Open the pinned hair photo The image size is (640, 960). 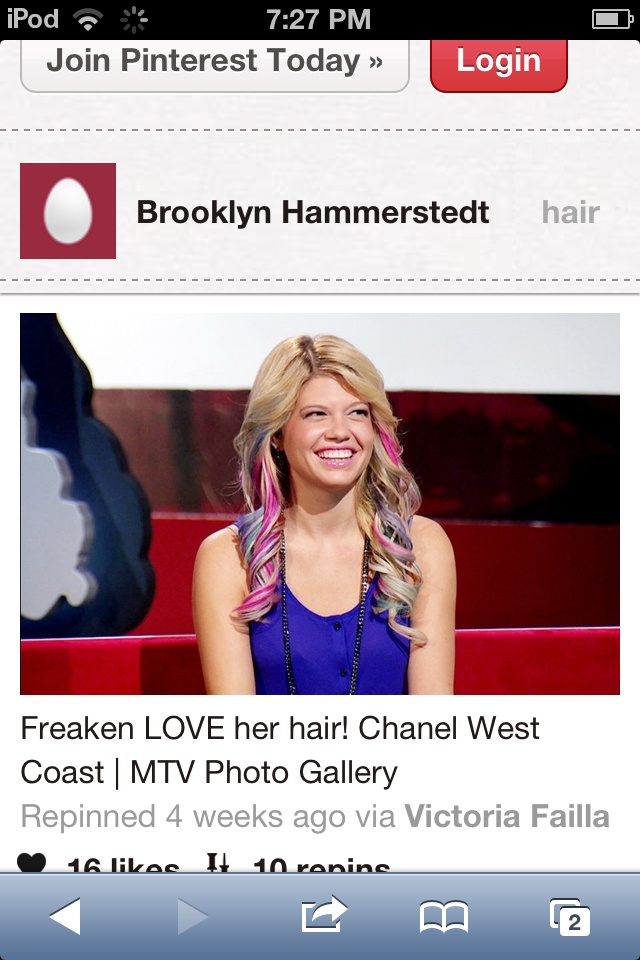pos(320,503)
